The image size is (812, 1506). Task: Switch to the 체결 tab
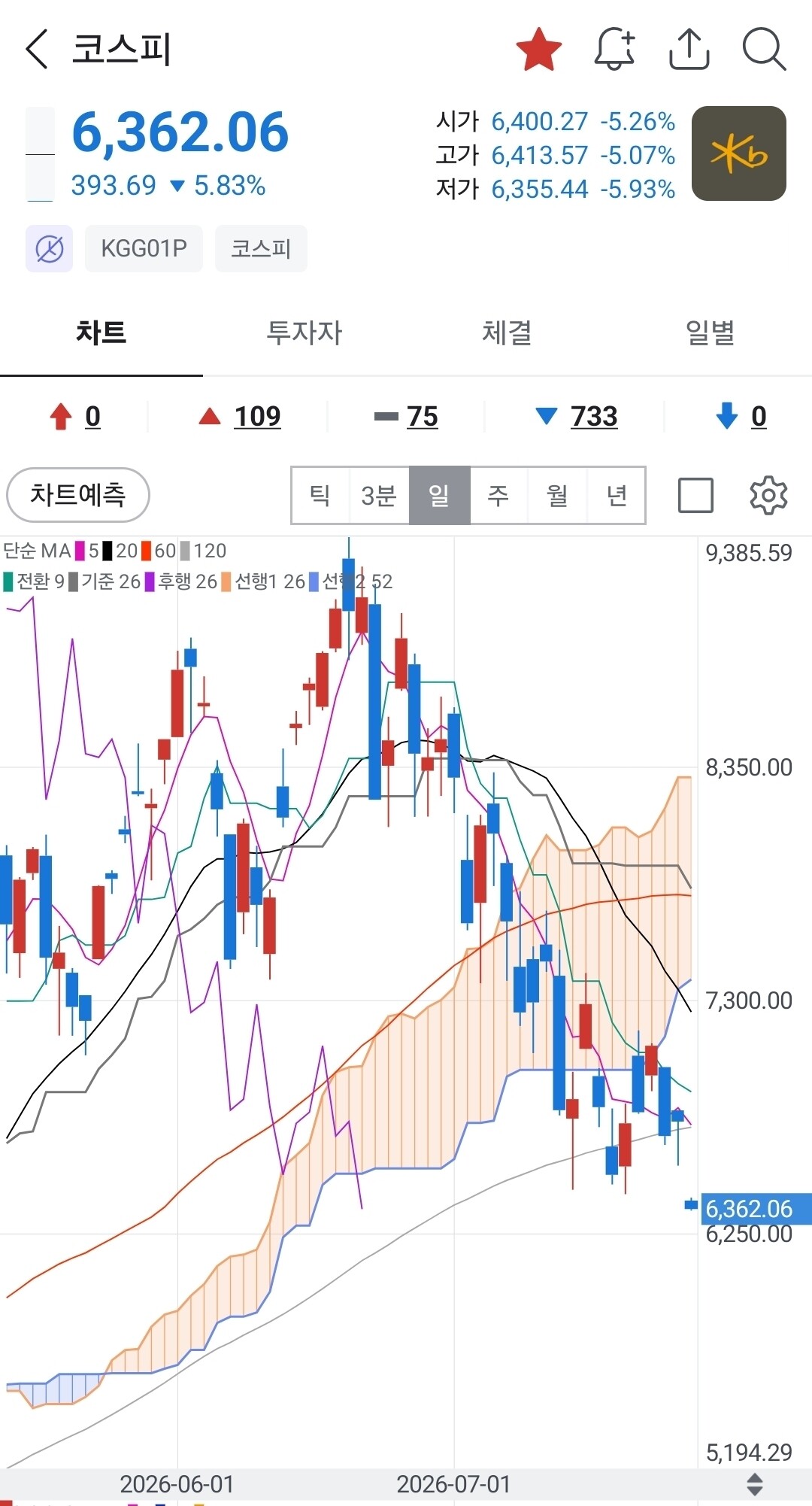507,332
